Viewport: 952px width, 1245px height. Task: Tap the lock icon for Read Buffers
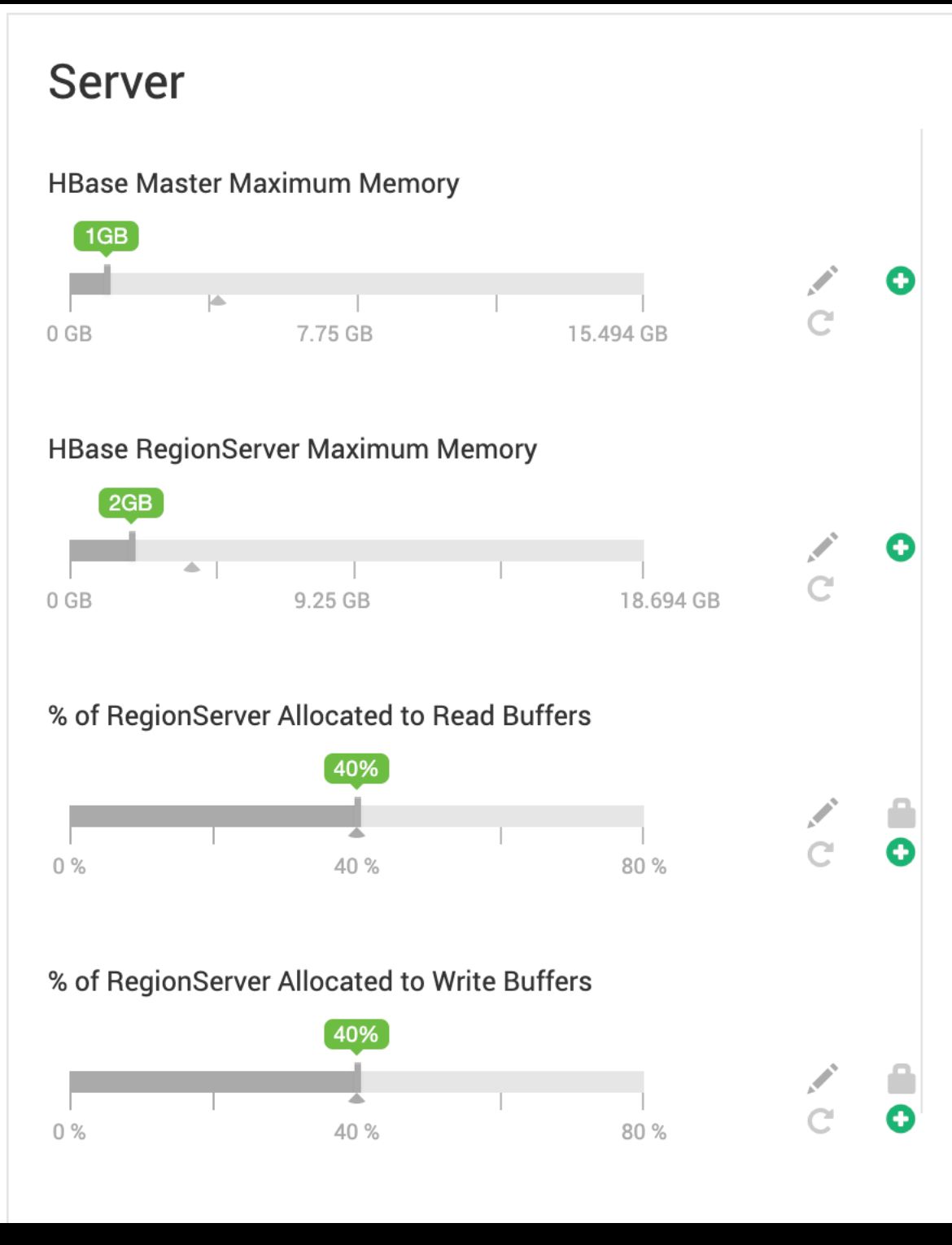(x=901, y=812)
